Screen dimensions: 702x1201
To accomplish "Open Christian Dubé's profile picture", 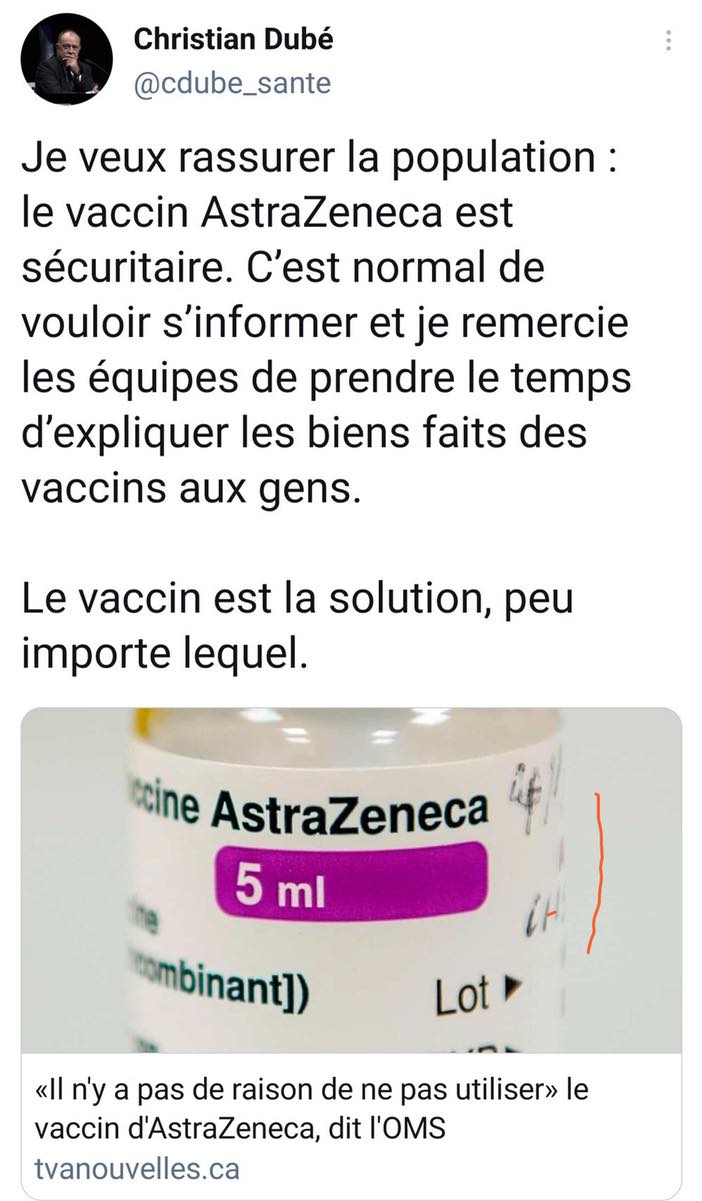I will coord(66,59).
